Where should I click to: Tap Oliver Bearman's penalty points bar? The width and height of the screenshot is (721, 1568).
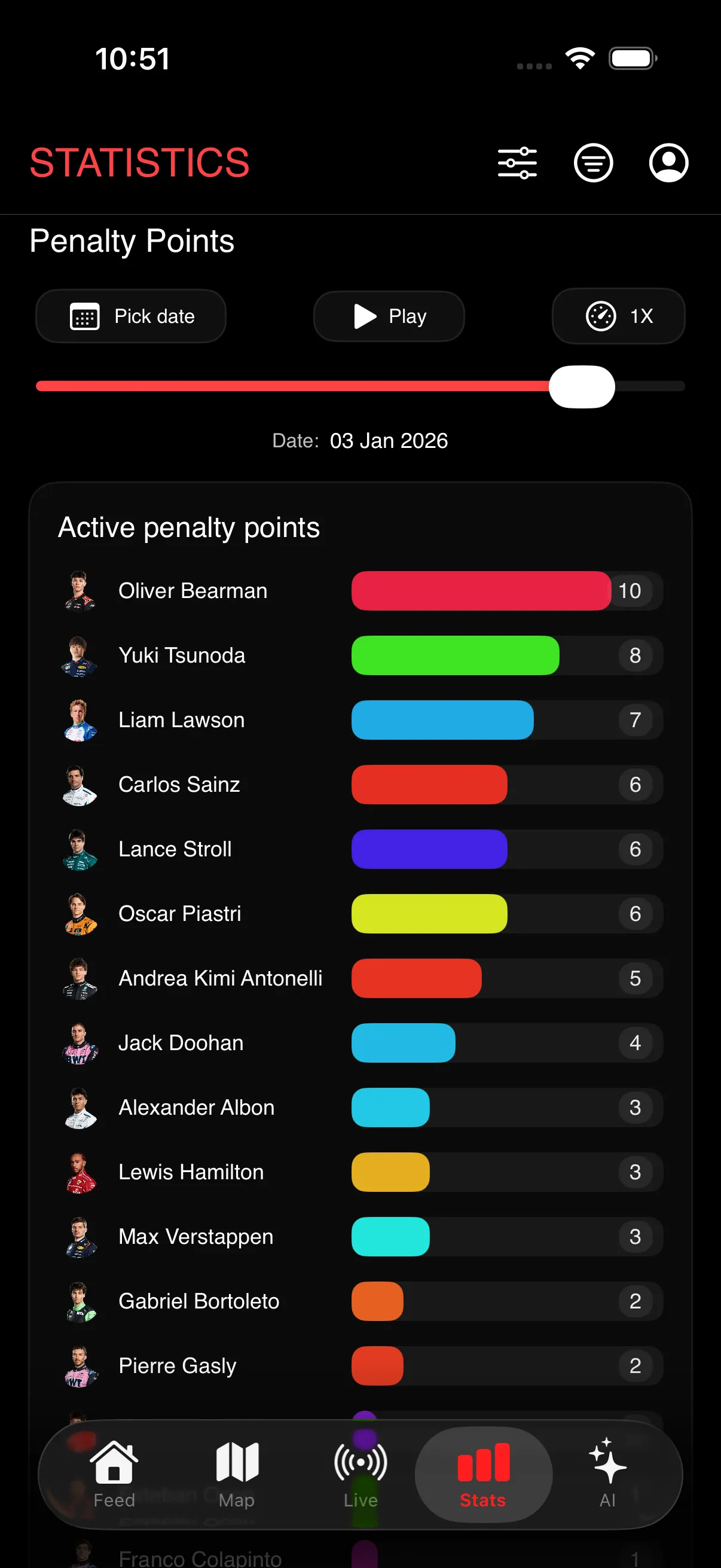coord(481,590)
